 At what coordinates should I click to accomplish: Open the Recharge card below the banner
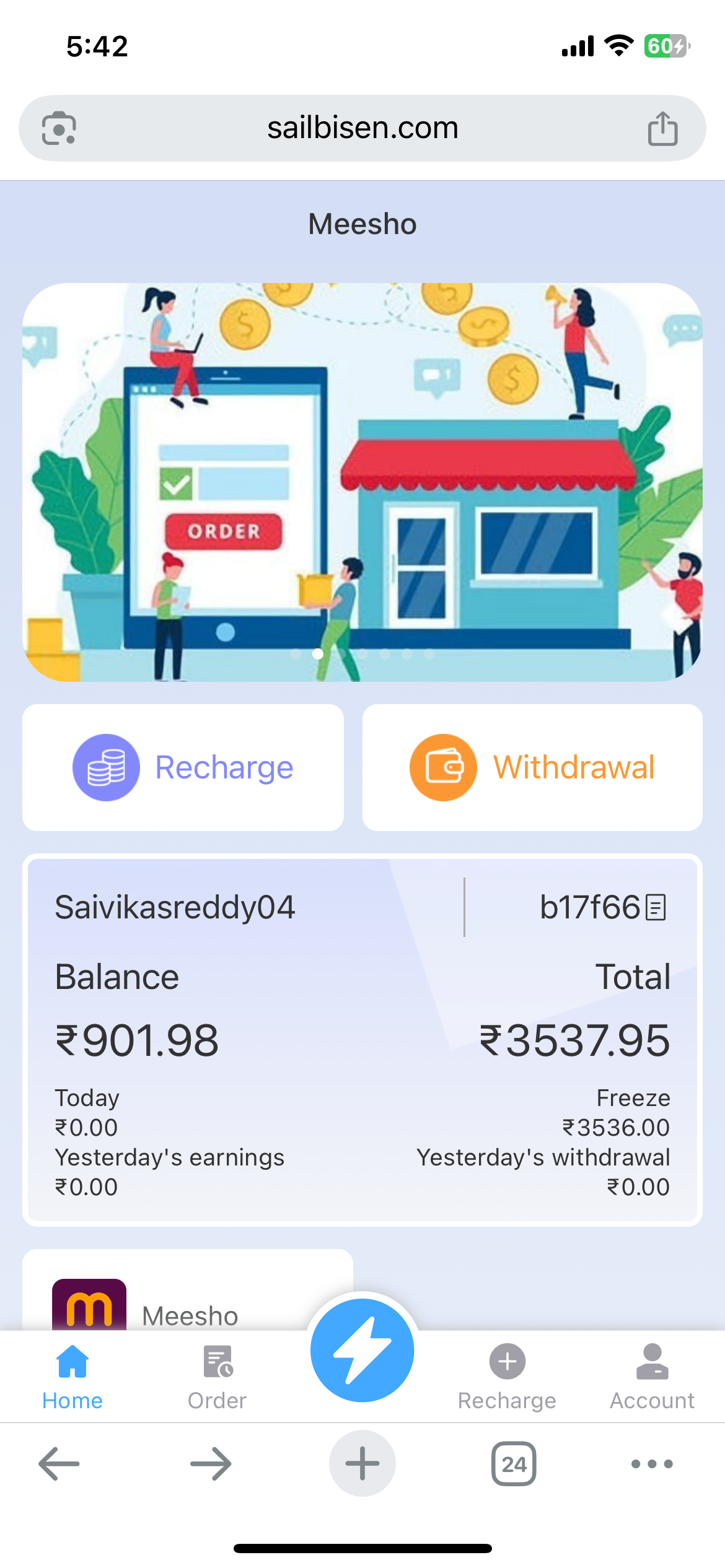coord(183,767)
